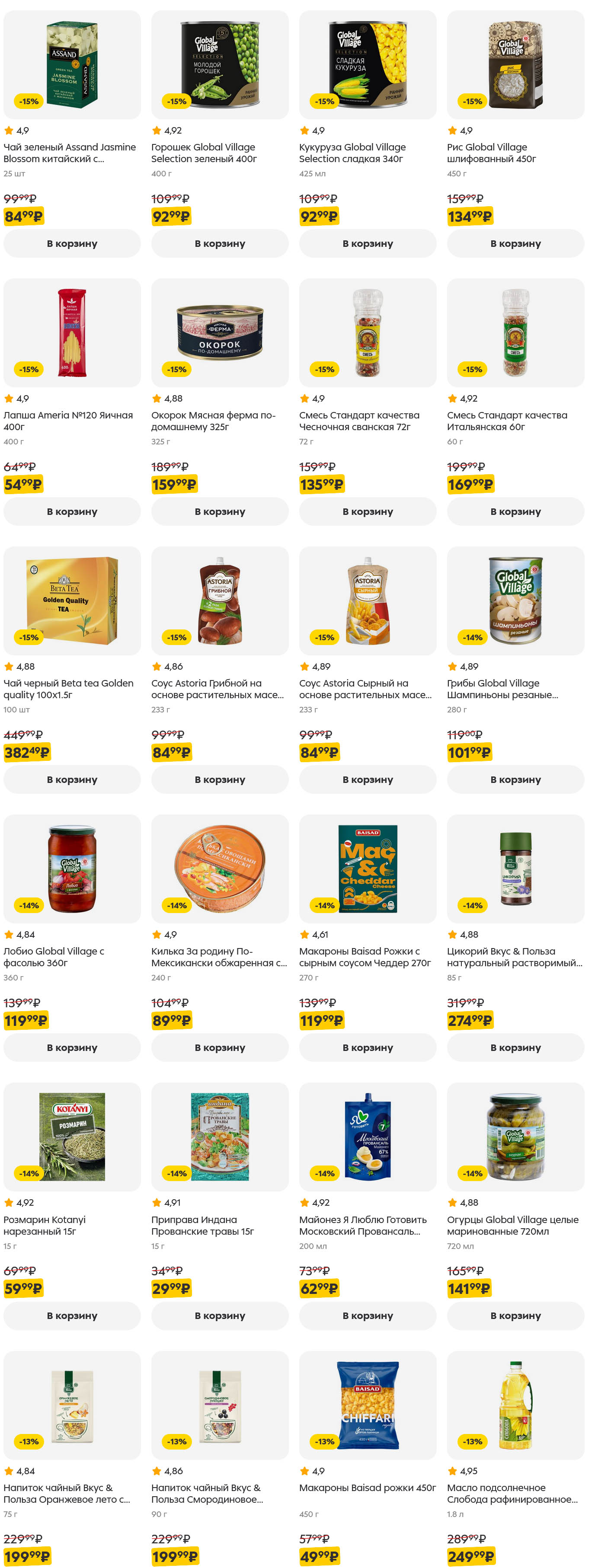Open Майонез Московский Провансаль product
Screen dimensions: 611x1568
[368, 1137]
